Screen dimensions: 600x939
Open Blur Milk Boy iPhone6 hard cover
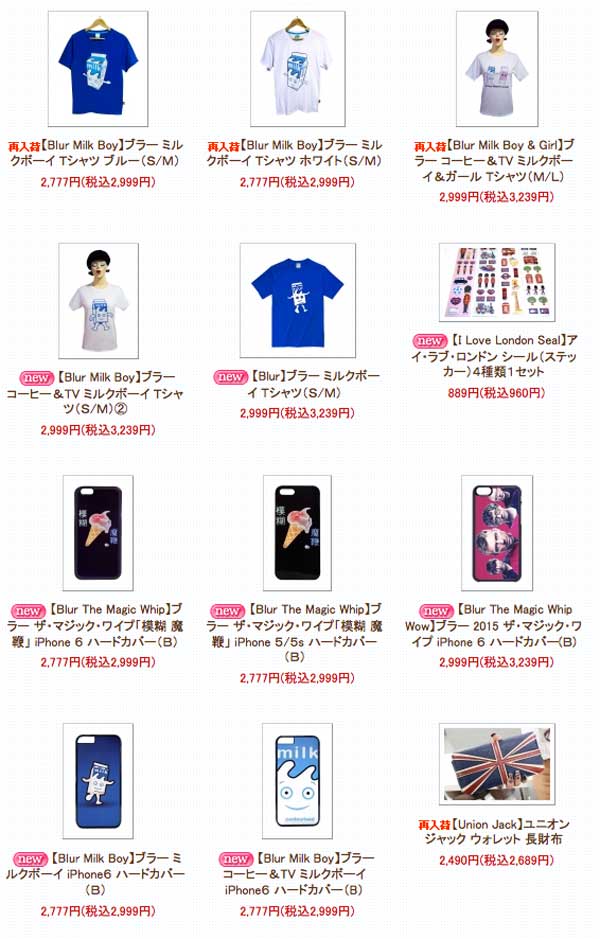click(97, 781)
